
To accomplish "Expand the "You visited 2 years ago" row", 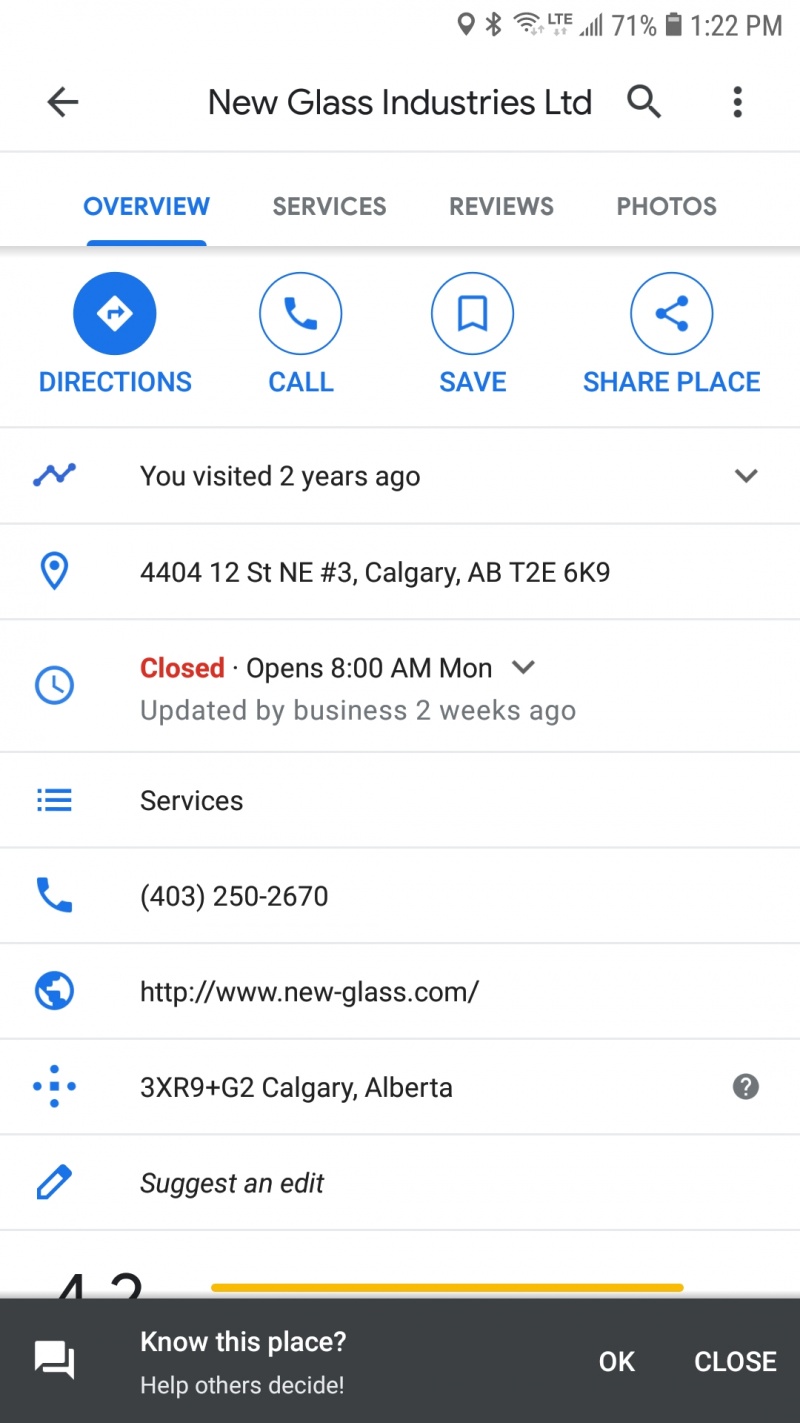I will pyautogui.click(x=400, y=476).
